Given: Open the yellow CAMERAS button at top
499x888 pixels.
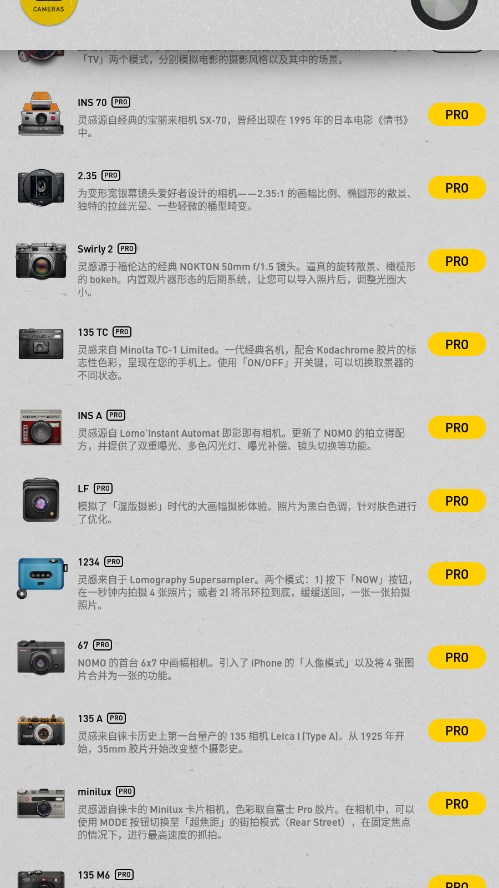Looking at the screenshot, I should coord(49,8).
